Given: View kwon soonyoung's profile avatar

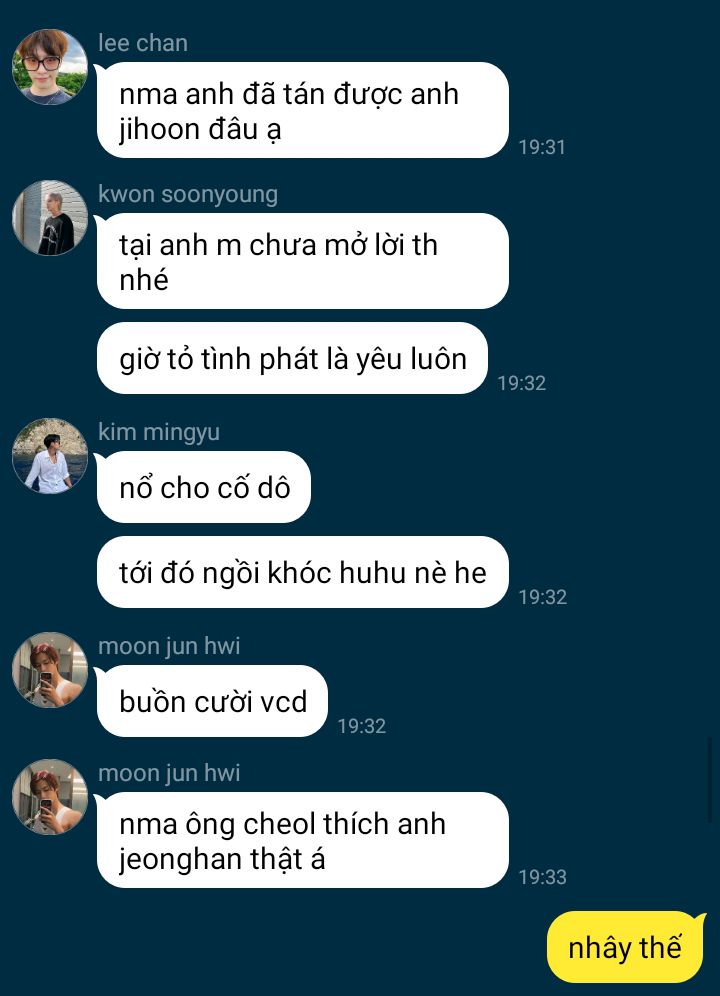Looking at the screenshot, I should point(50,218).
